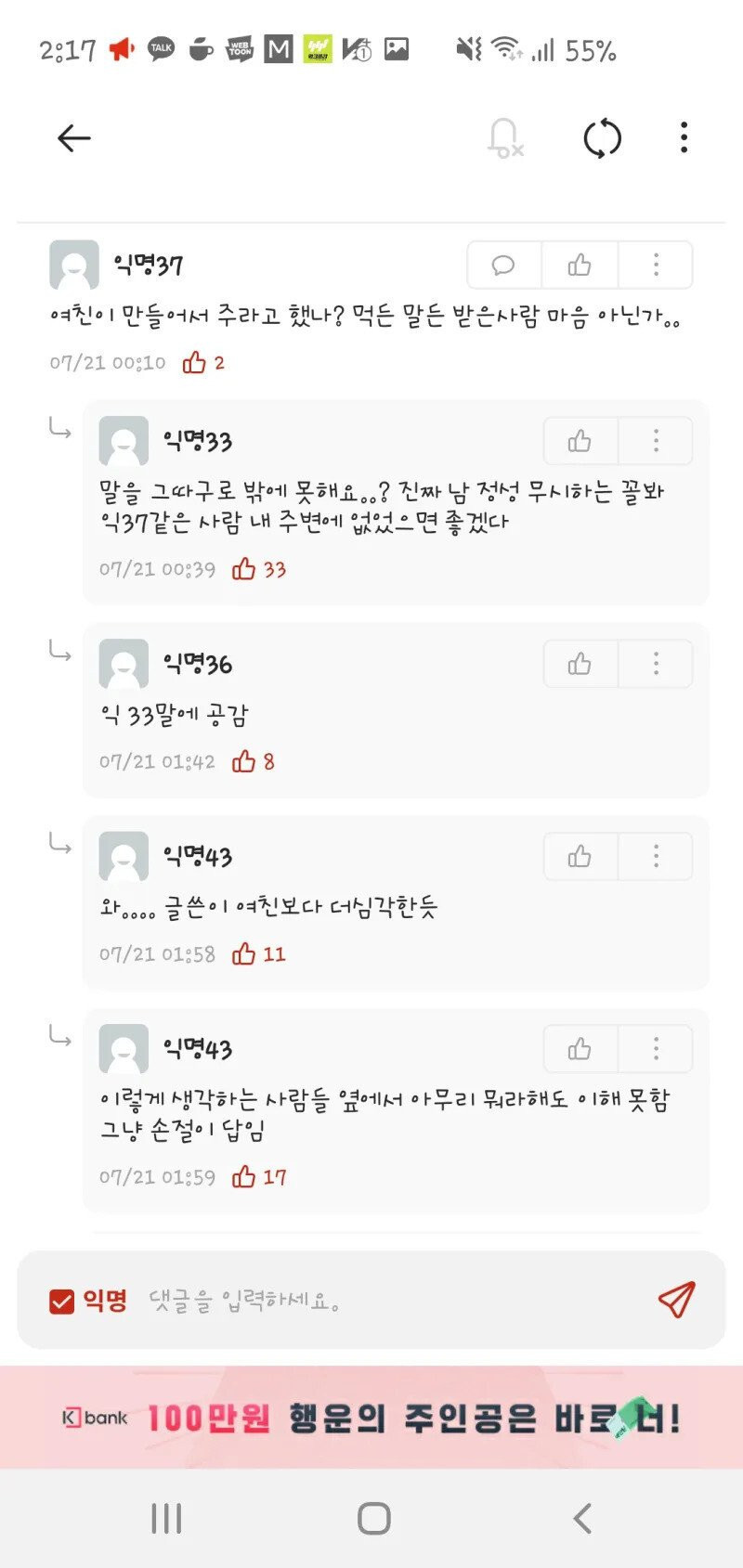Open options on 익명43's reply mentioning 손절
Image resolution: width=743 pixels, height=1568 pixels.
coord(656,1049)
